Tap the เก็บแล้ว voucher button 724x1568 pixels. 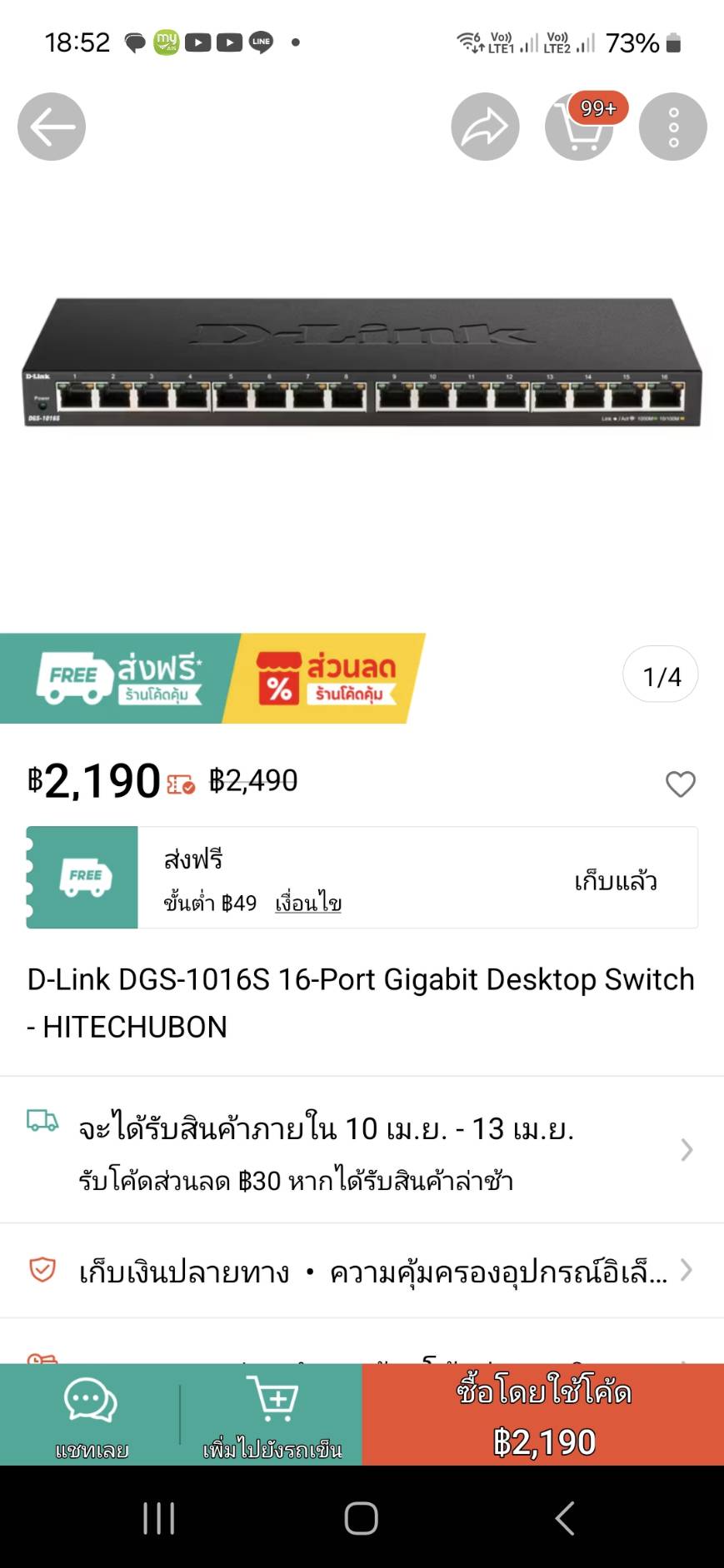tap(616, 881)
